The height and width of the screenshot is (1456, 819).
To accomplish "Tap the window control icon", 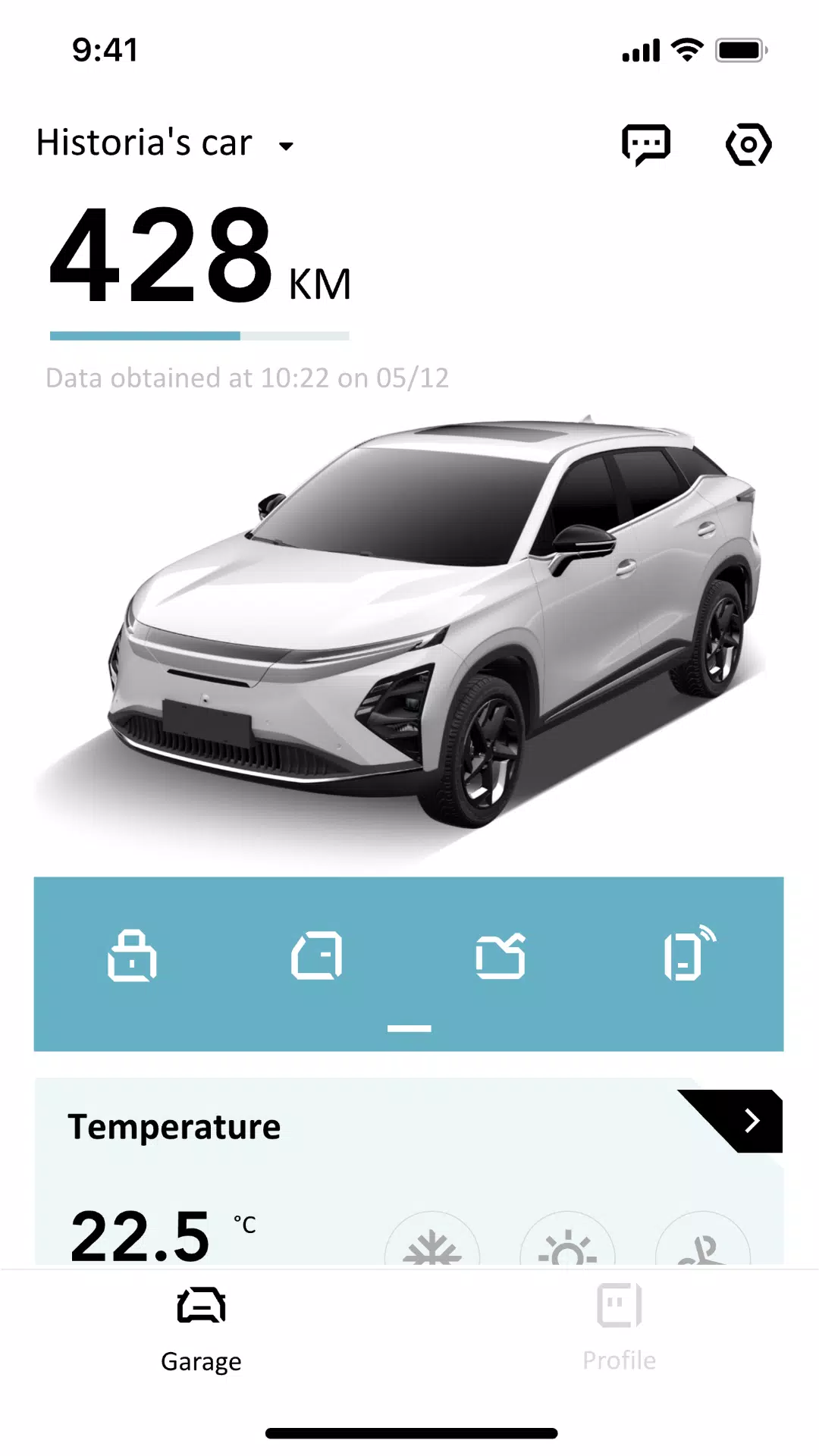I will (317, 955).
